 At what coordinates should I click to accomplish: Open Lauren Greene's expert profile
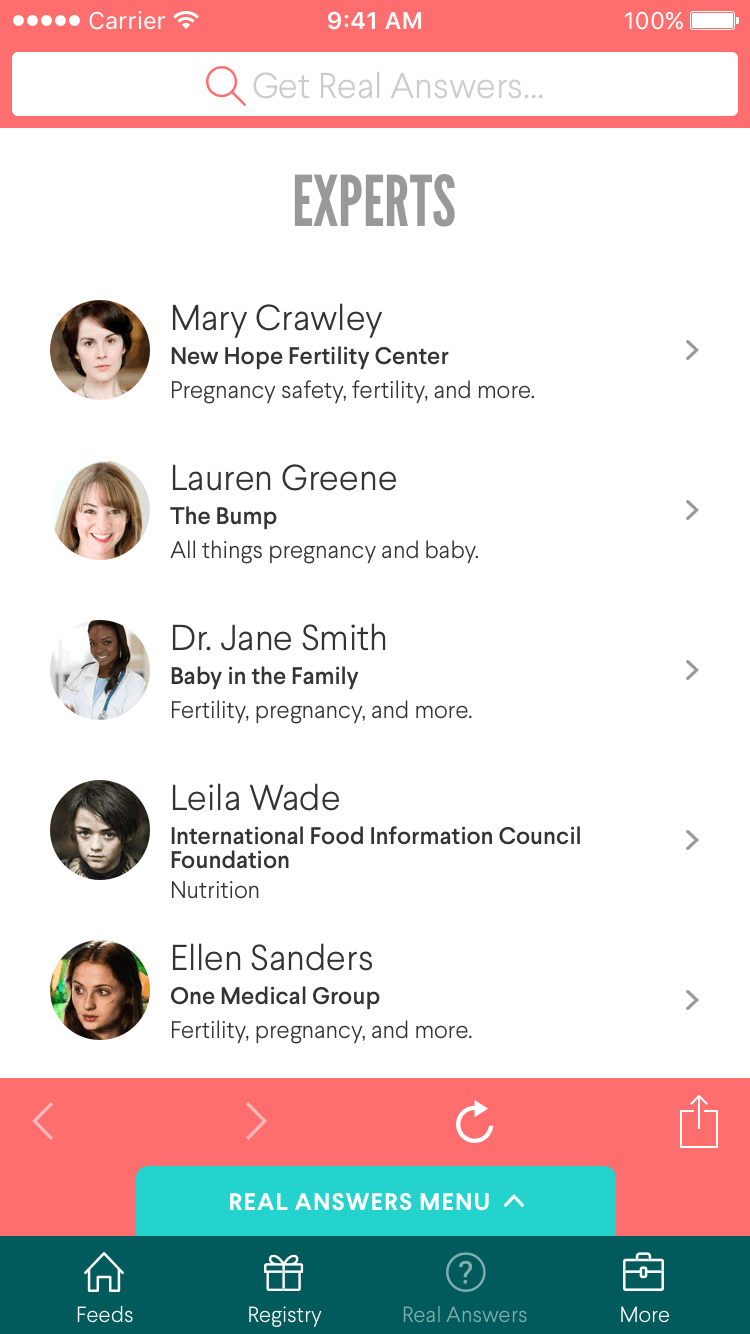[x=375, y=510]
